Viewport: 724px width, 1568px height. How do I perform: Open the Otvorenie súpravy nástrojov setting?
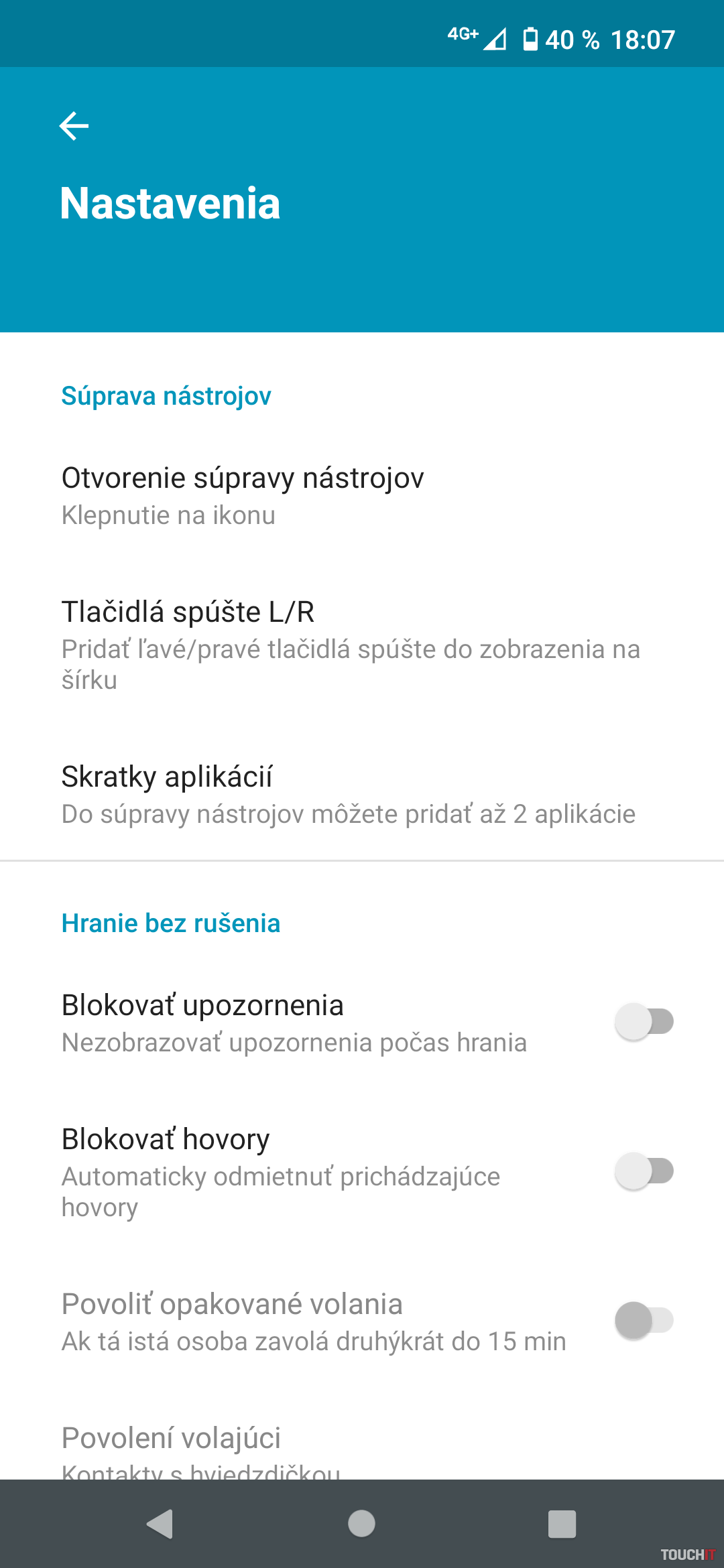tap(362, 496)
